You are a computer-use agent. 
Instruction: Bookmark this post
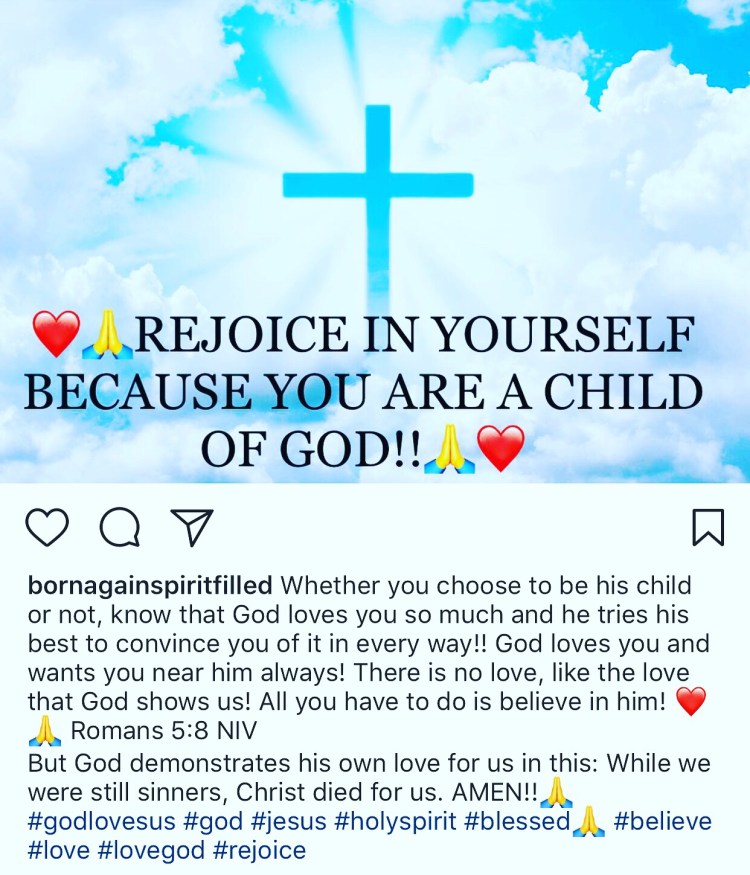708,527
